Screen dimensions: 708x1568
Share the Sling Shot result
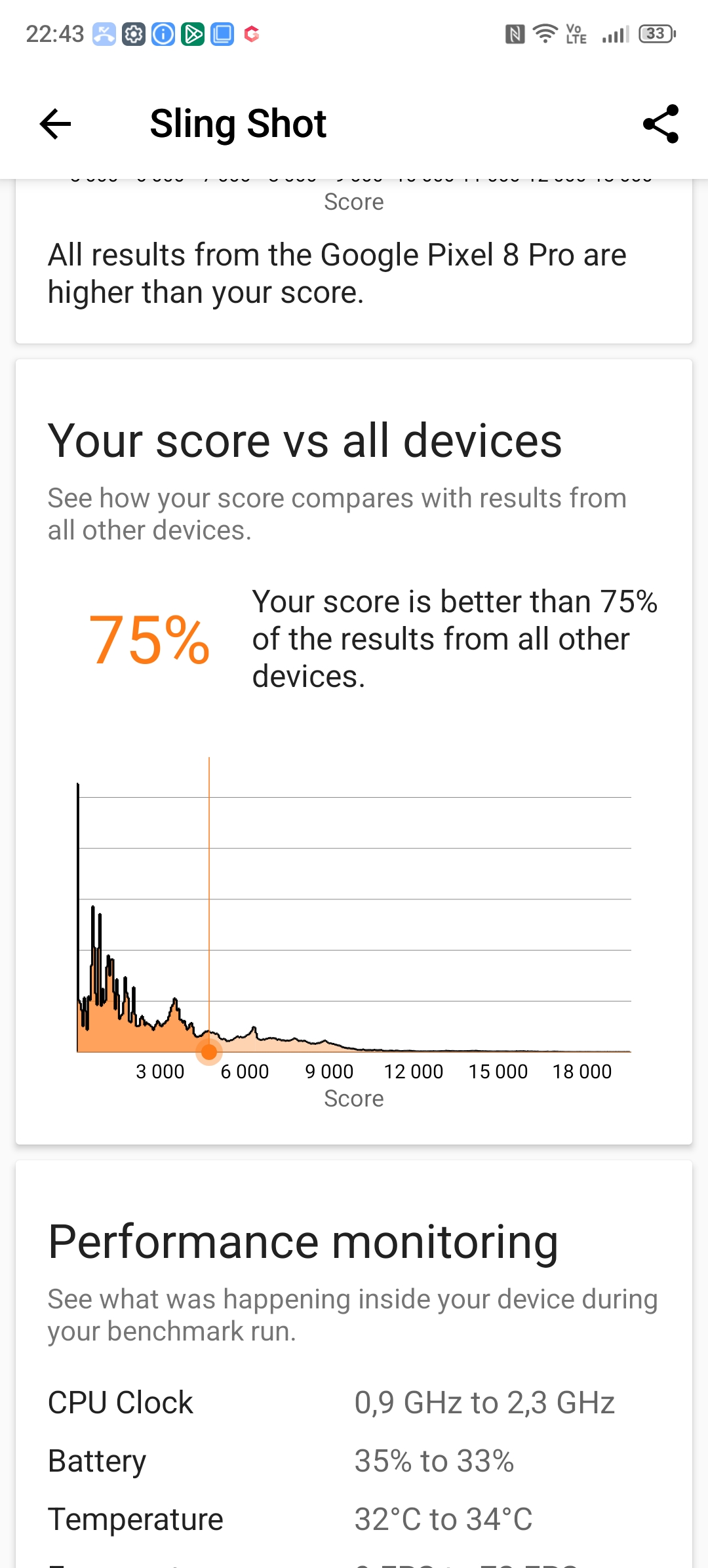click(661, 124)
